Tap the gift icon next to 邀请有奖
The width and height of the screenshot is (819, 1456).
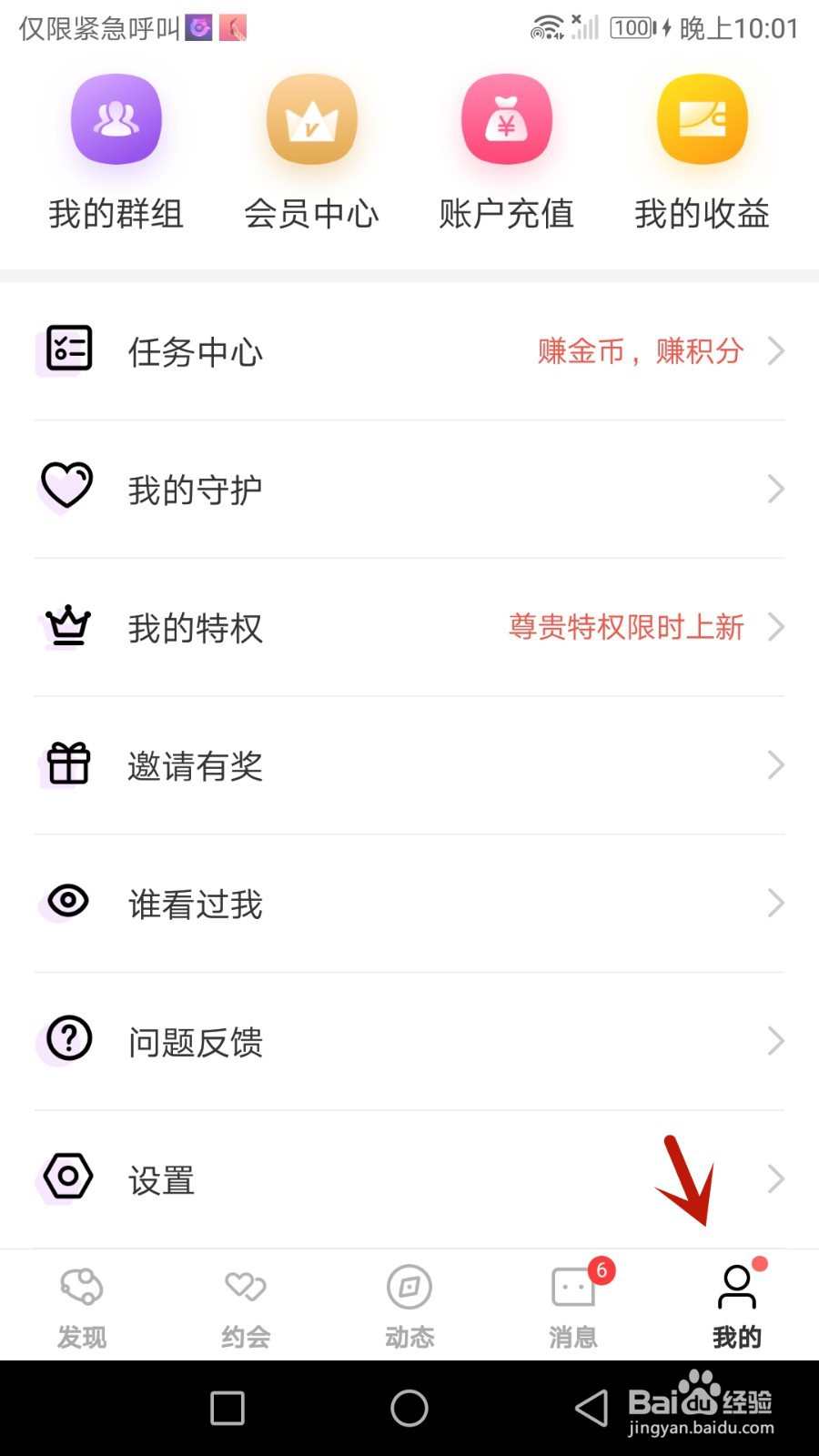pos(67,763)
